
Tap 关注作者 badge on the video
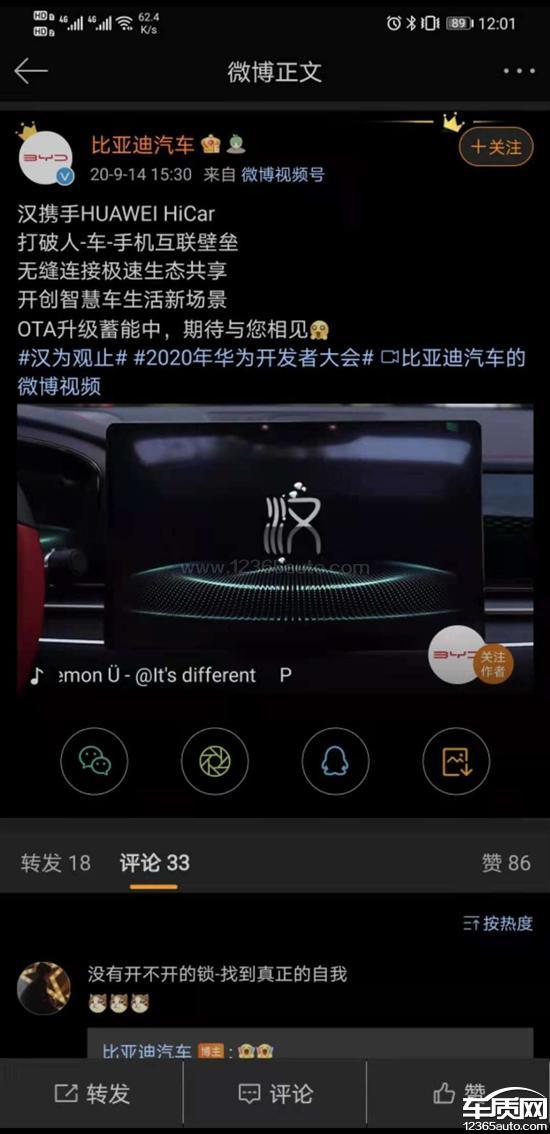(494, 665)
